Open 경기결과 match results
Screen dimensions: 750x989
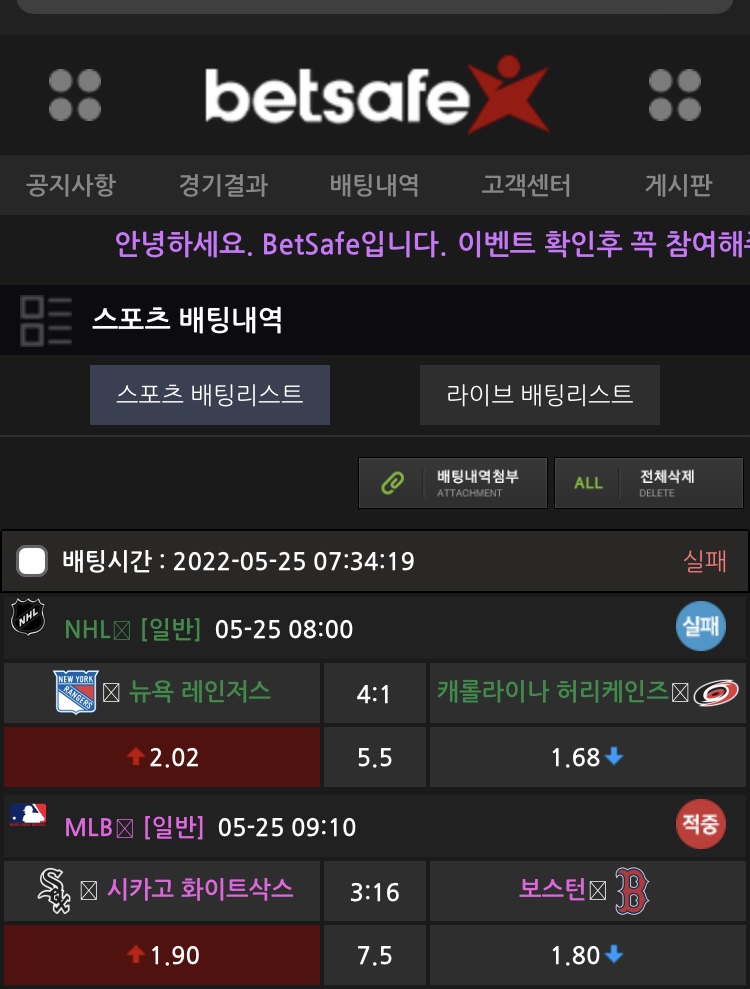tap(223, 185)
